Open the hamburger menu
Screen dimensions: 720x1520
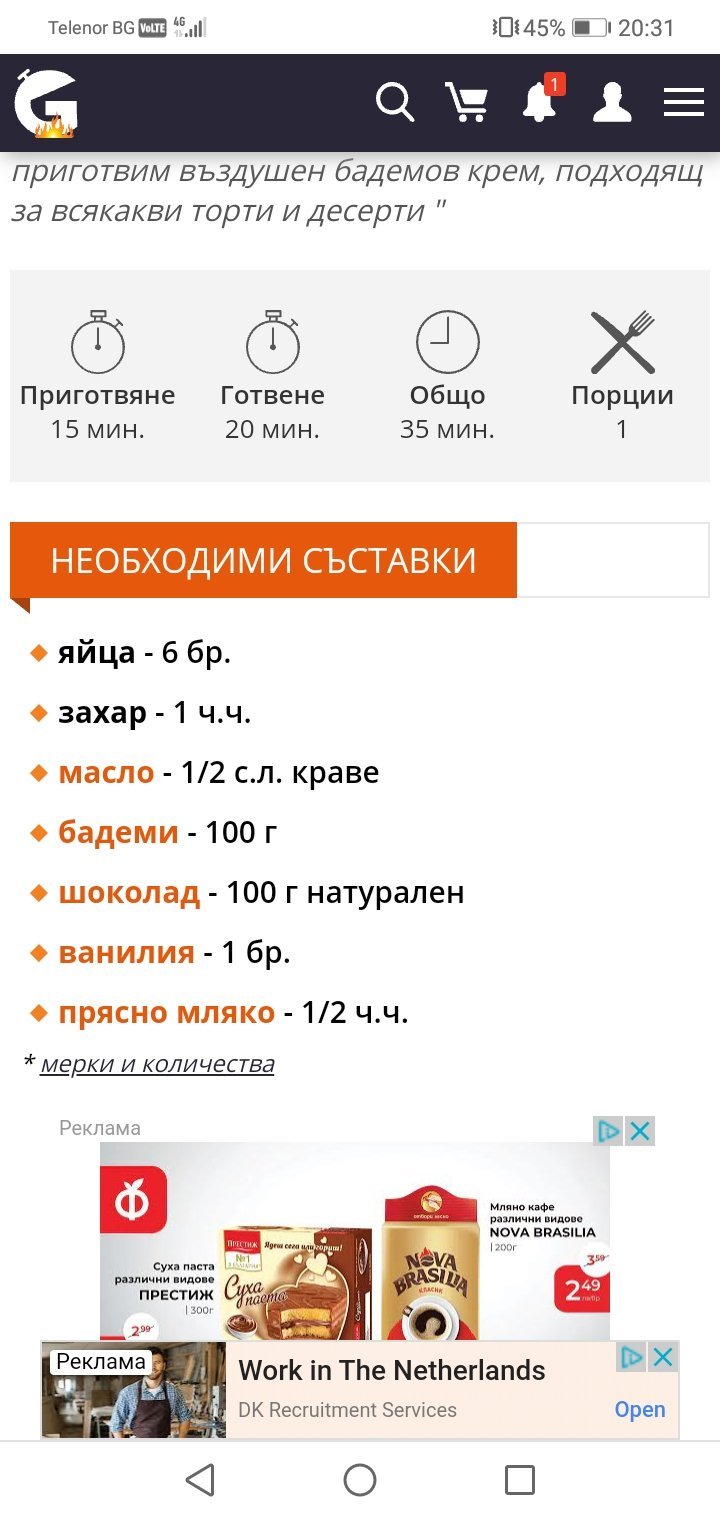(684, 102)
